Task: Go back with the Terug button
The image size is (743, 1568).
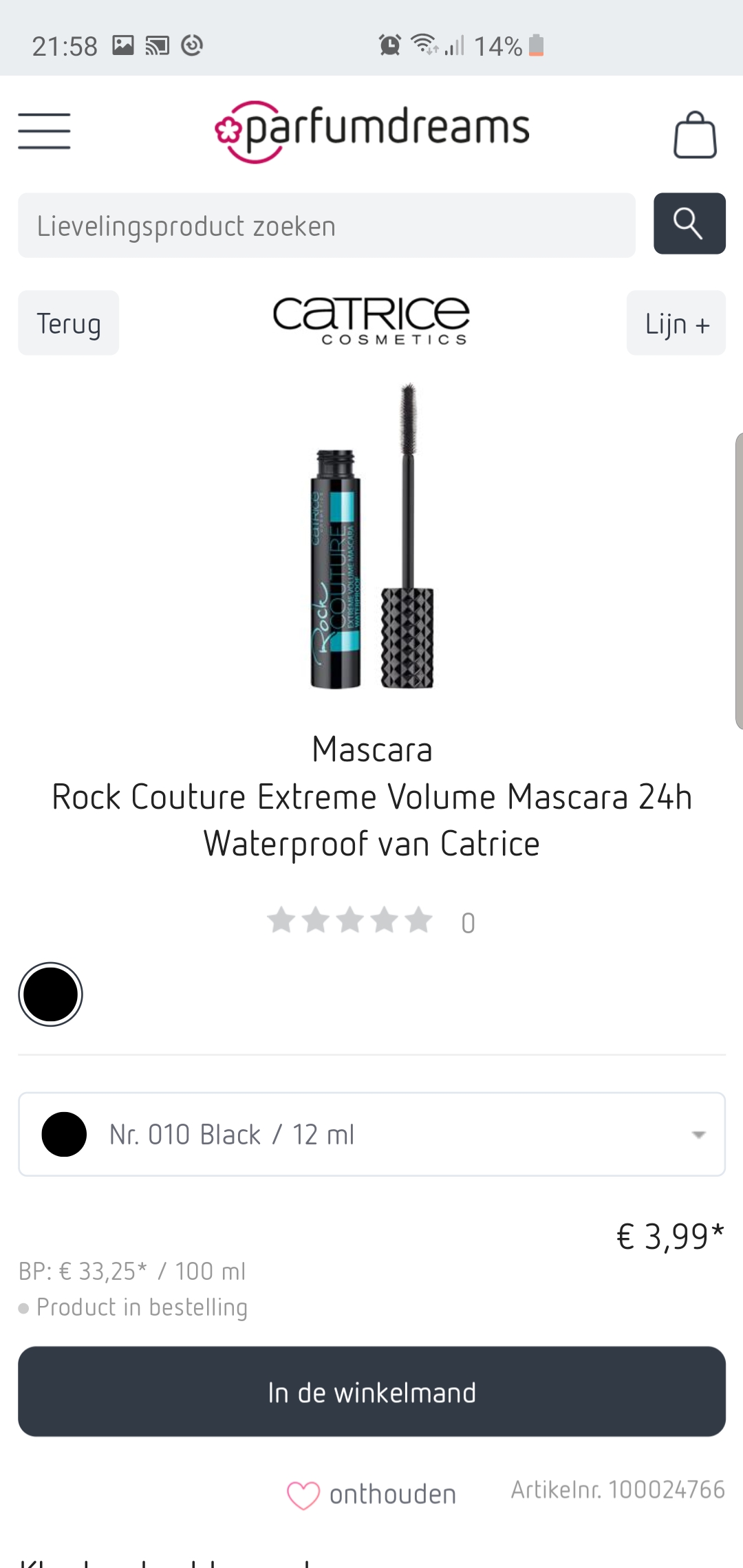Action: click(68, 323)
